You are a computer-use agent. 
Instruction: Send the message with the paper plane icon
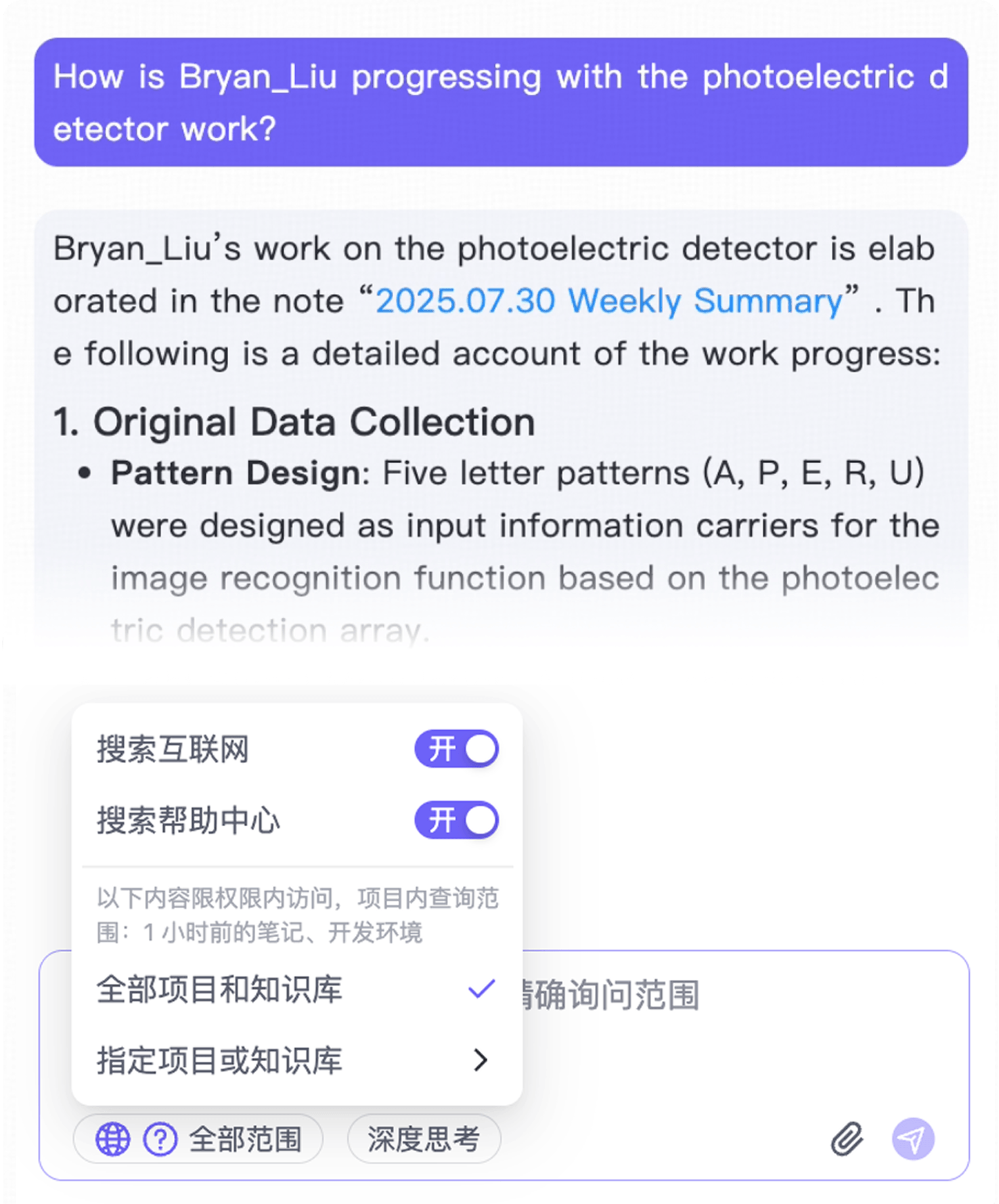[913, 1139]
